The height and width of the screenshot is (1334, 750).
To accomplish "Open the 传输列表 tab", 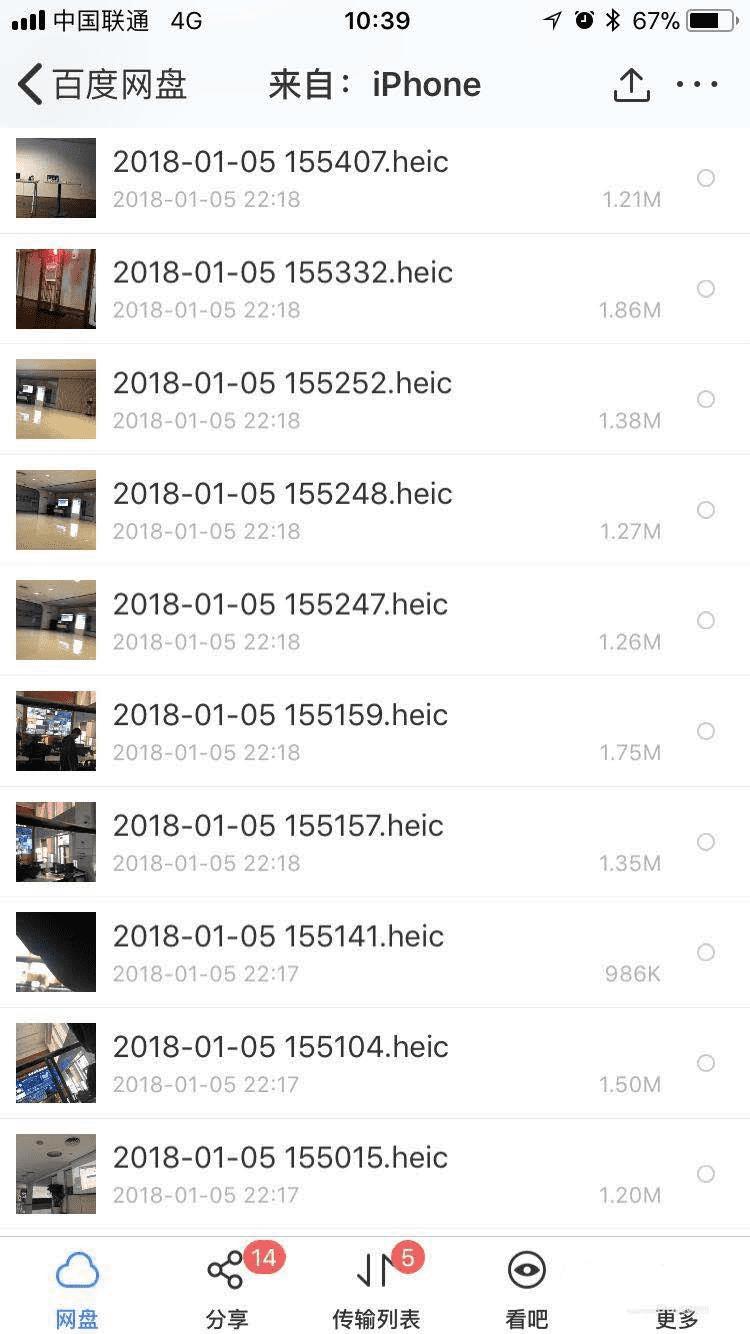I will click(376, 1290).
